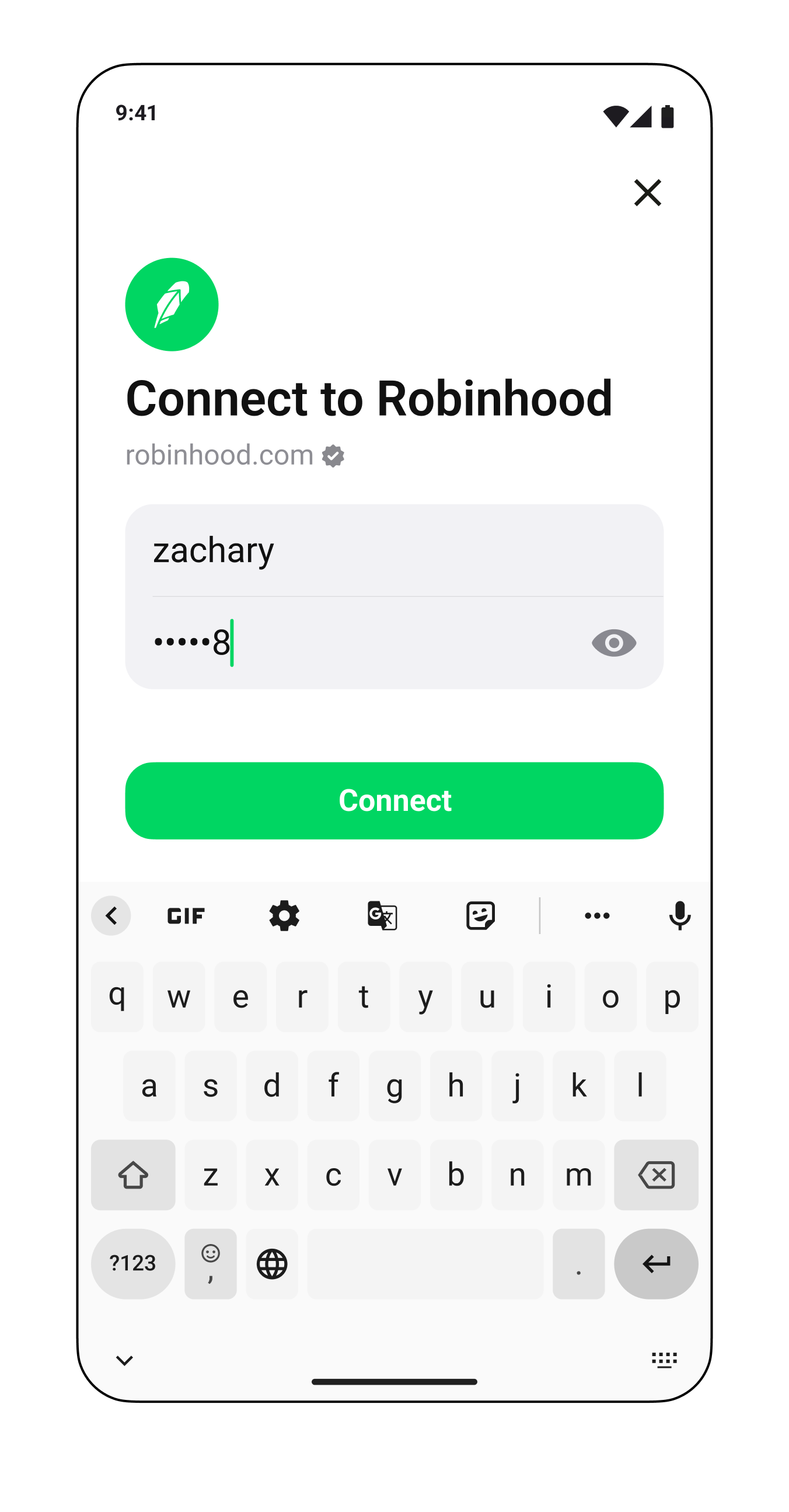Hit the green Connect button
Viewport: 789px width, 1512px height.
tap(394, 800)
